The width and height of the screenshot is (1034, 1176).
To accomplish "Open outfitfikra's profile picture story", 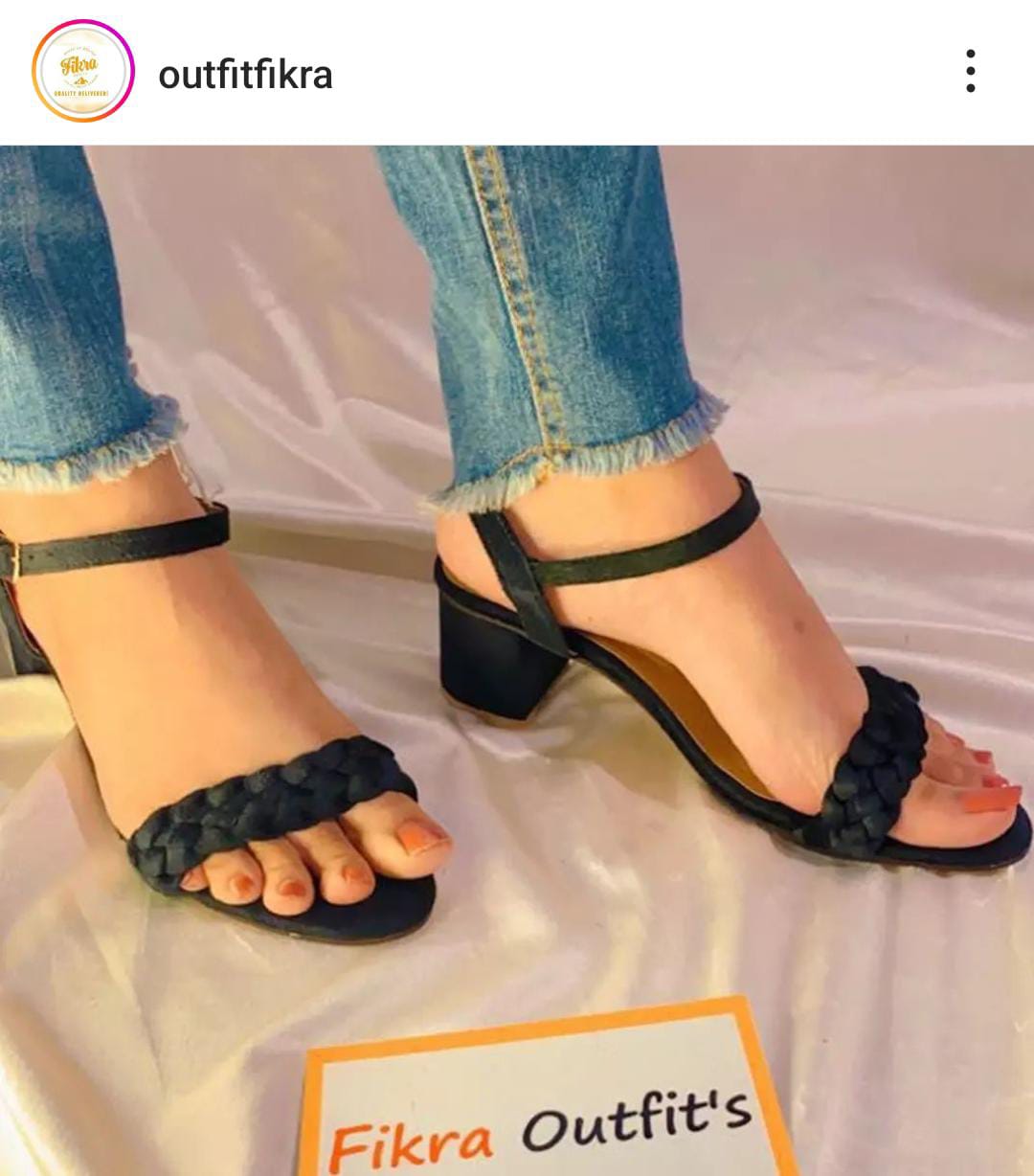I will pos(83,72).
